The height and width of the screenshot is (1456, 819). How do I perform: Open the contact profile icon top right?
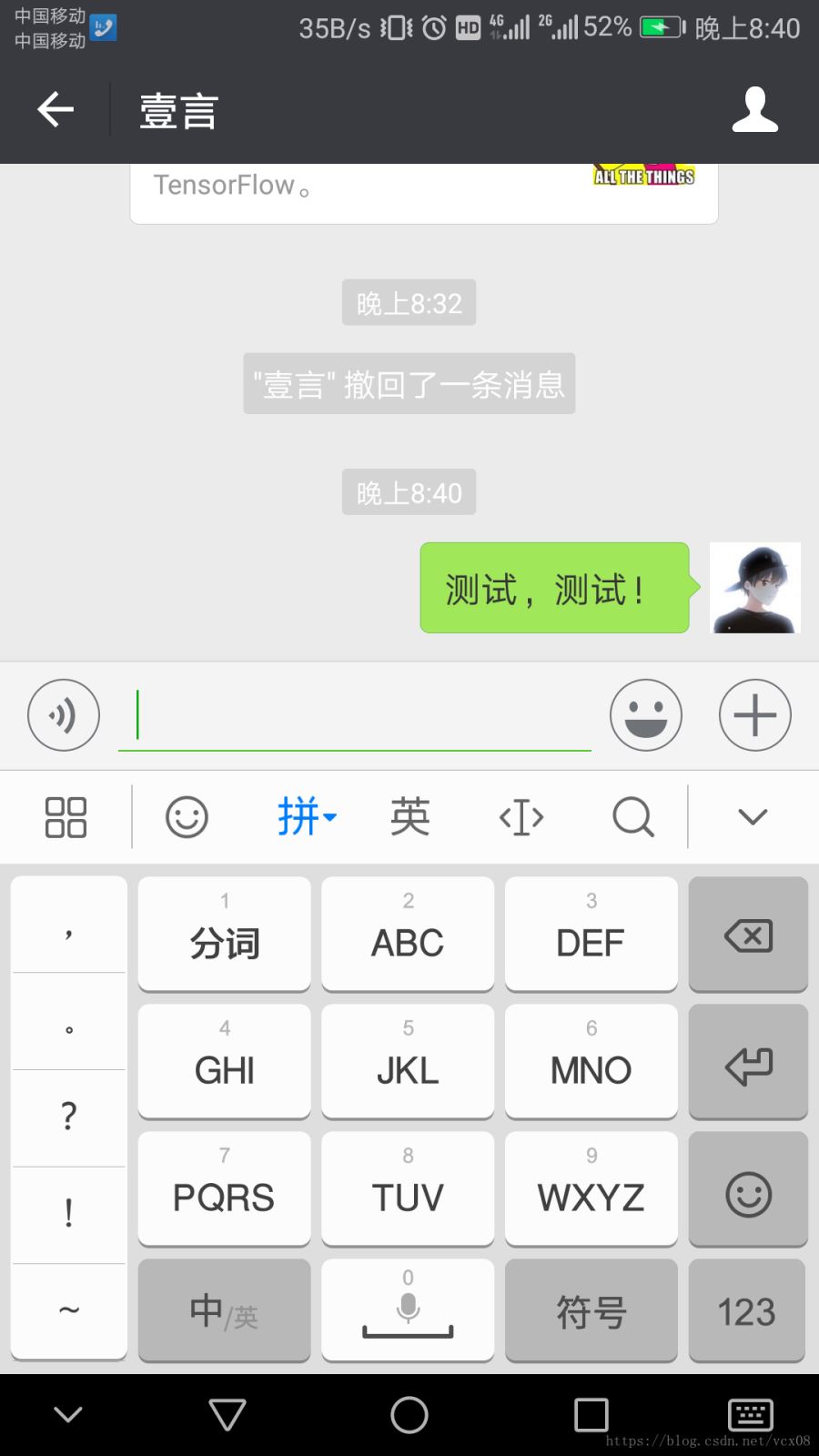[755, 109]
